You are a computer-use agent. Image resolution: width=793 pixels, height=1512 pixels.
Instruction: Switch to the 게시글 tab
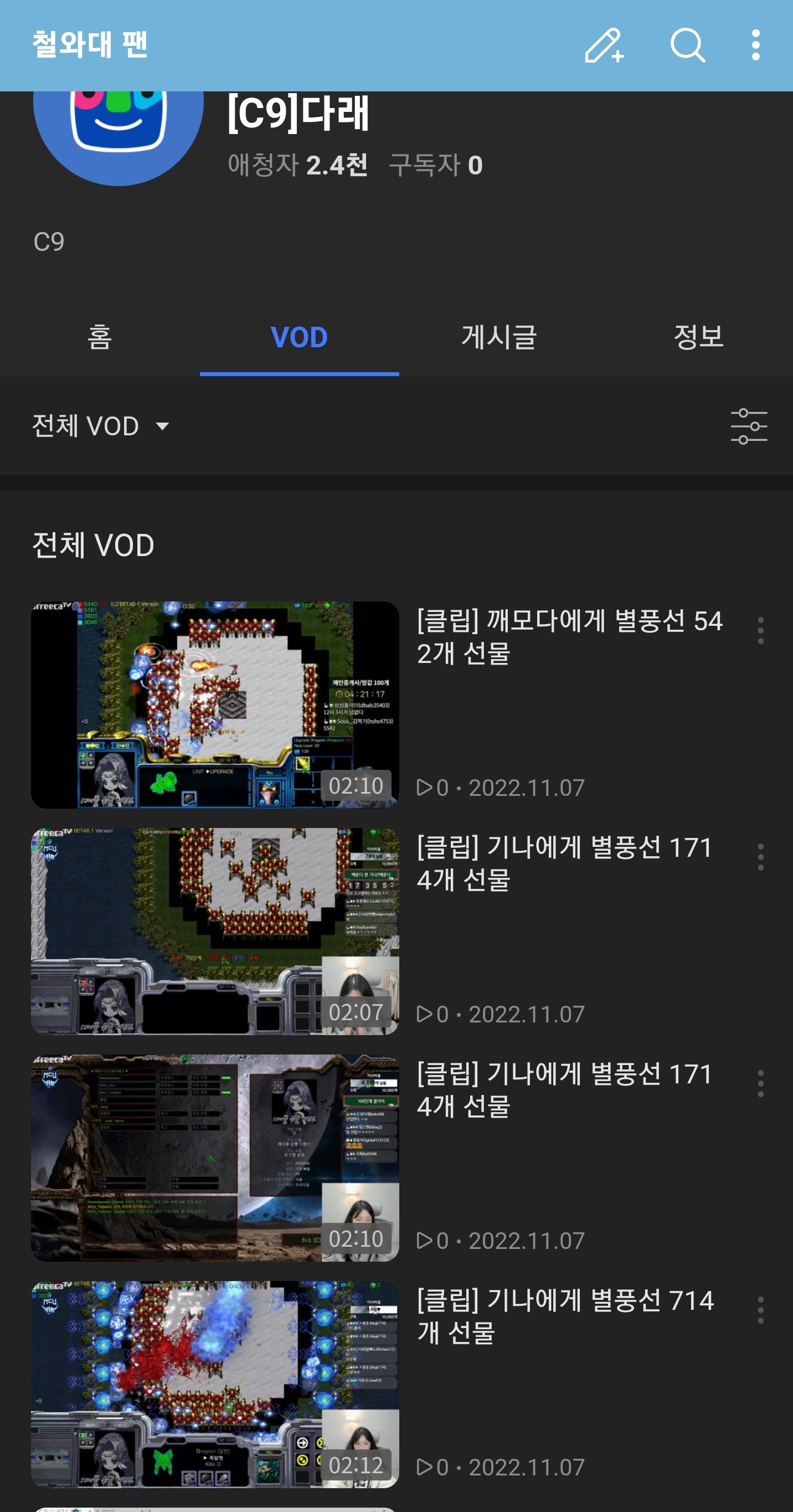click(499, 337)
